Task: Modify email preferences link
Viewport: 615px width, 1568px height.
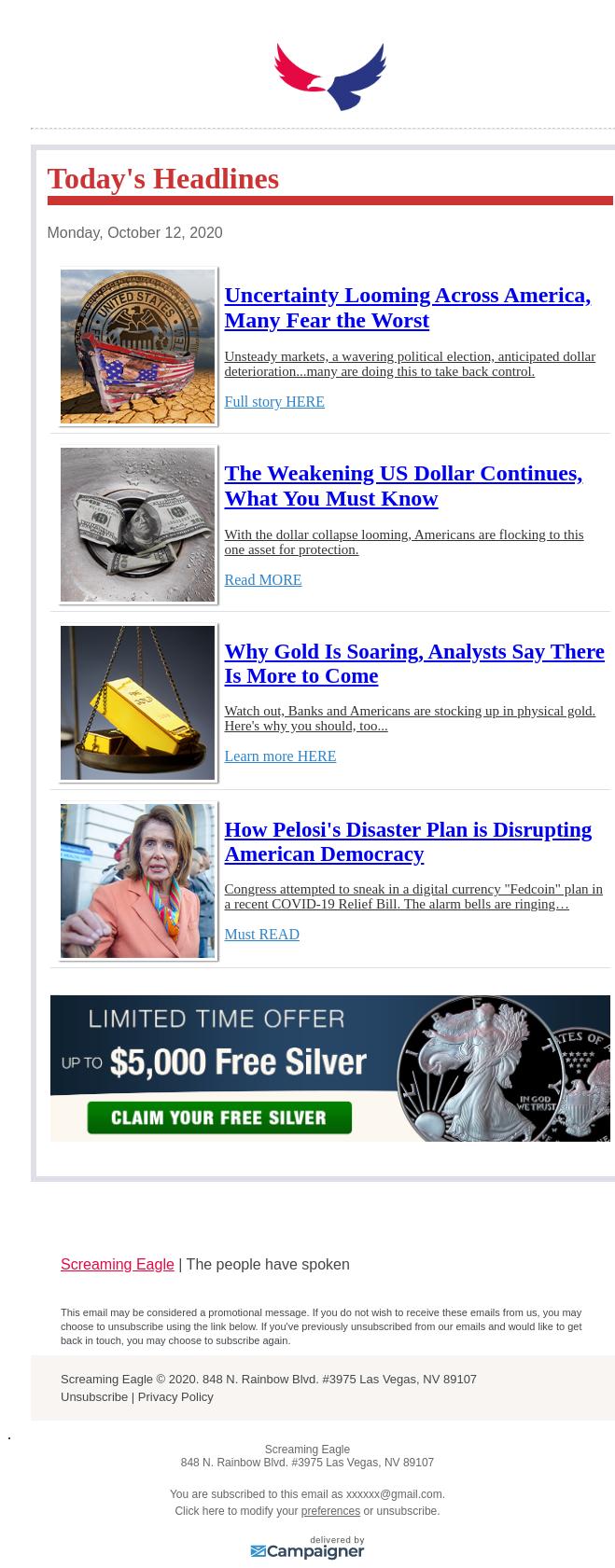Action: coord(330,1511)
